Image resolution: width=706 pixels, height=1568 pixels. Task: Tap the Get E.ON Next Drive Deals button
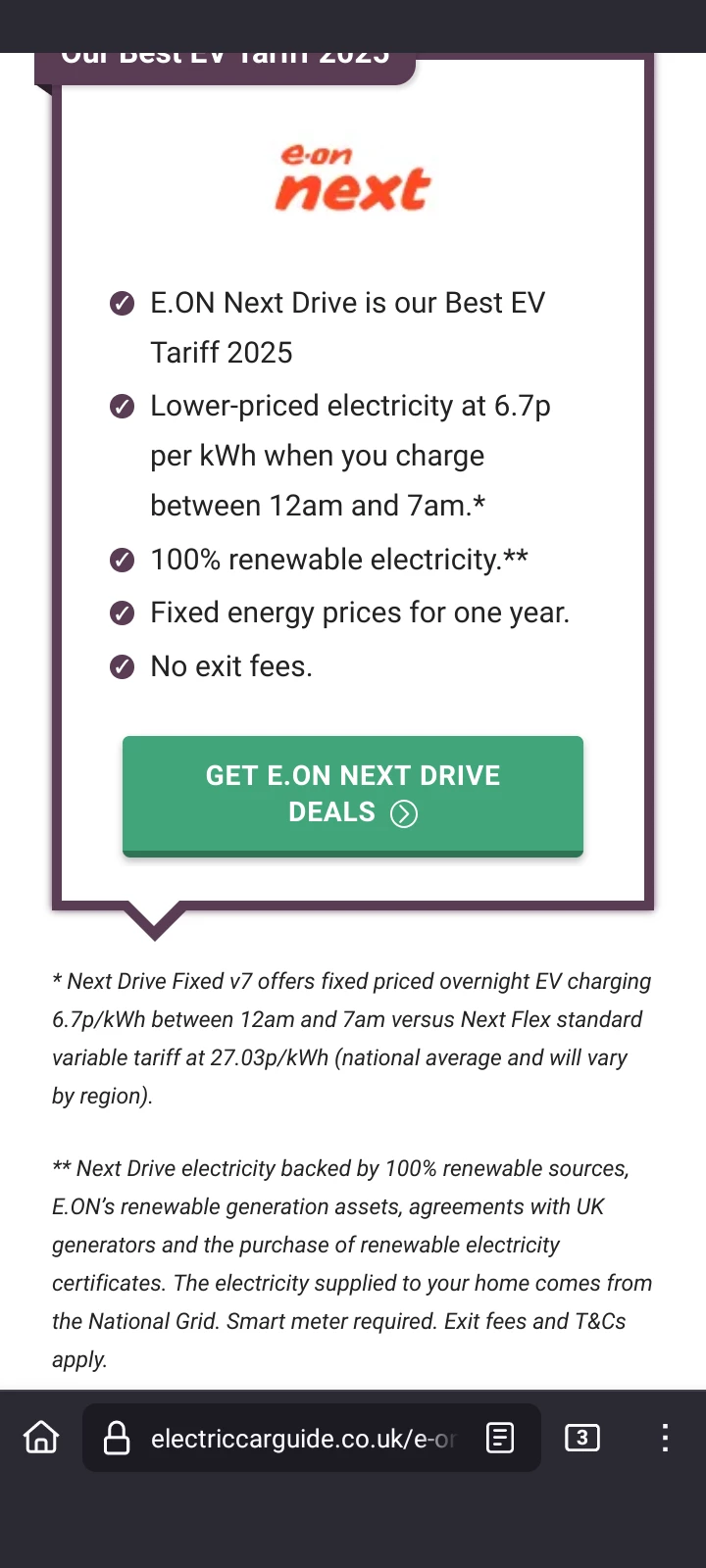tap(353, 795)
